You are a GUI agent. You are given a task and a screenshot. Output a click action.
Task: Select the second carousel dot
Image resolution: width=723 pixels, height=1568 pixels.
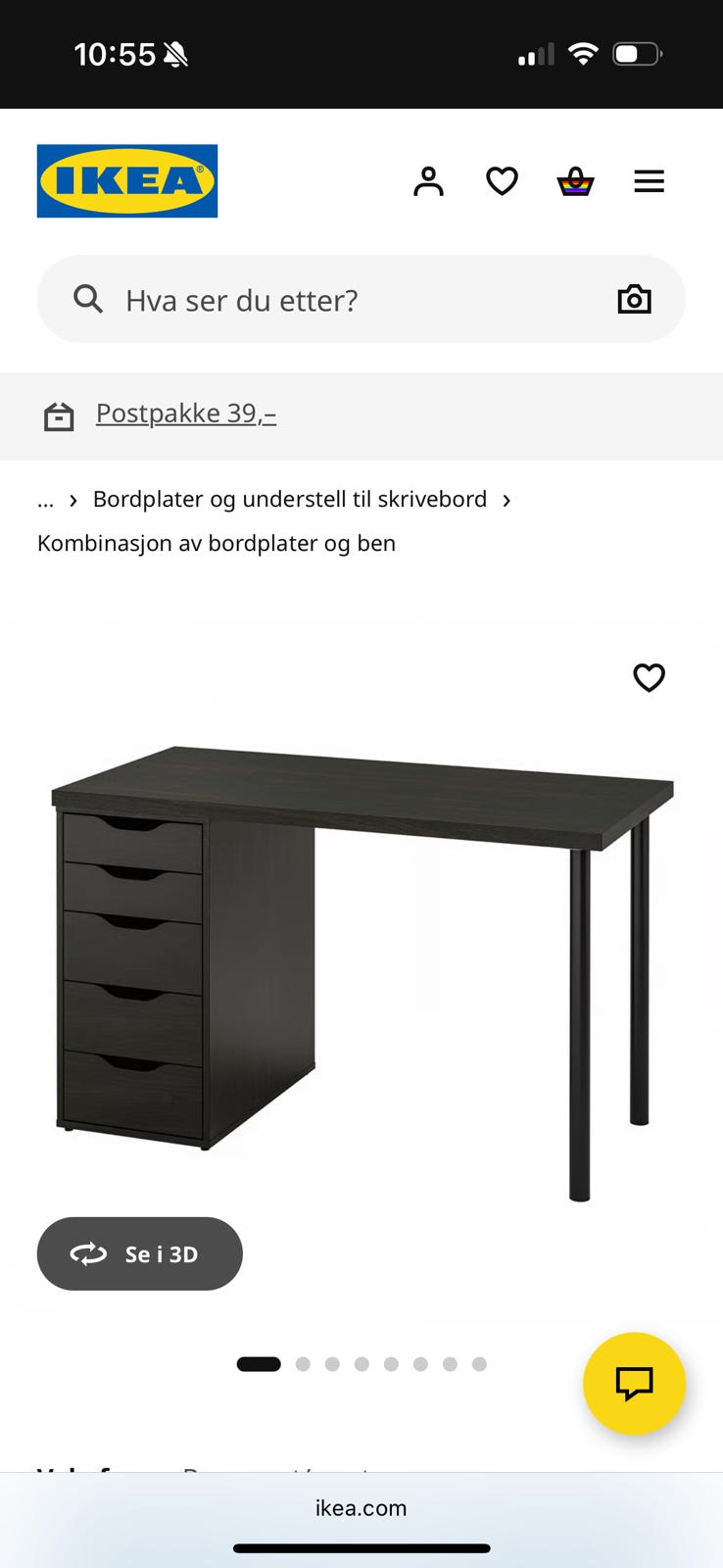[x=304, y=1363]
